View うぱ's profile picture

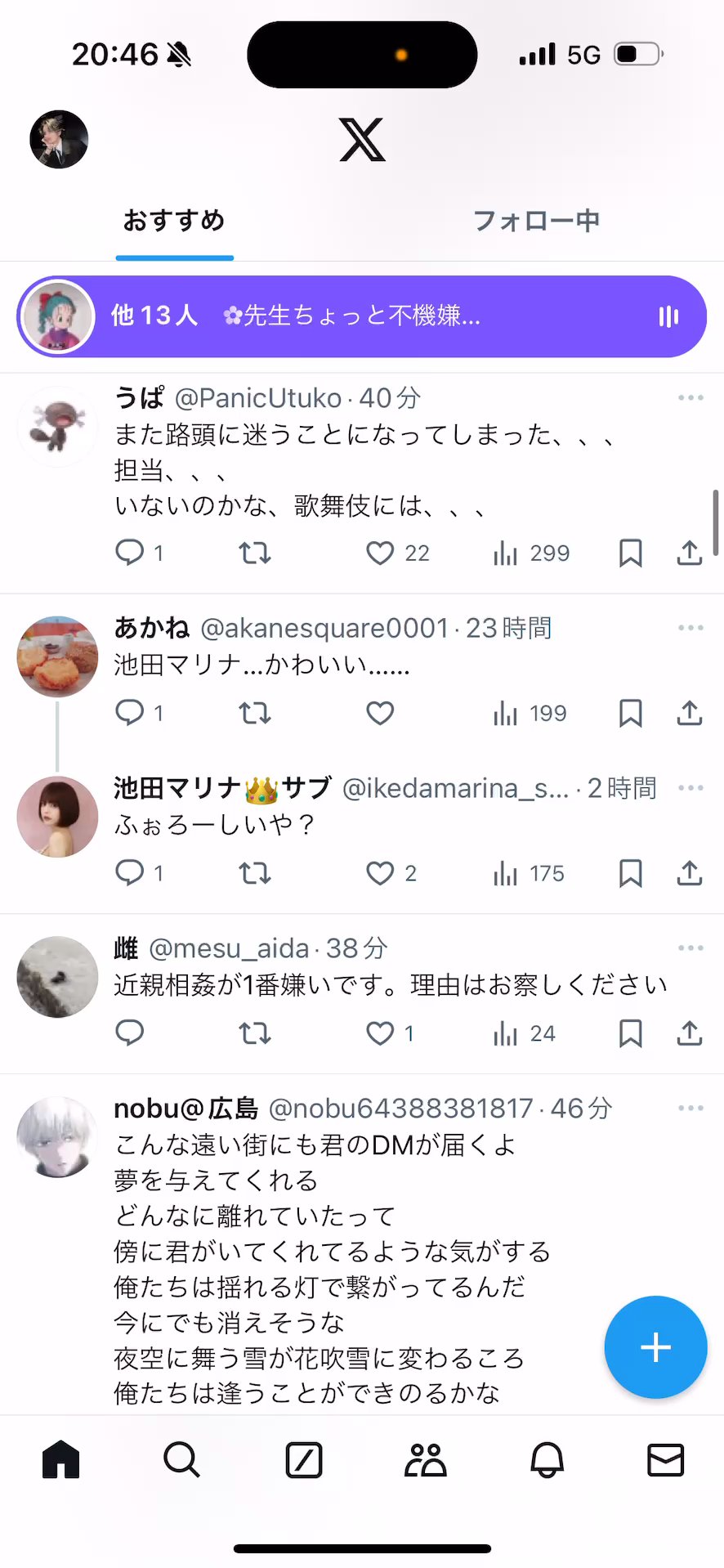coord(58,427)
